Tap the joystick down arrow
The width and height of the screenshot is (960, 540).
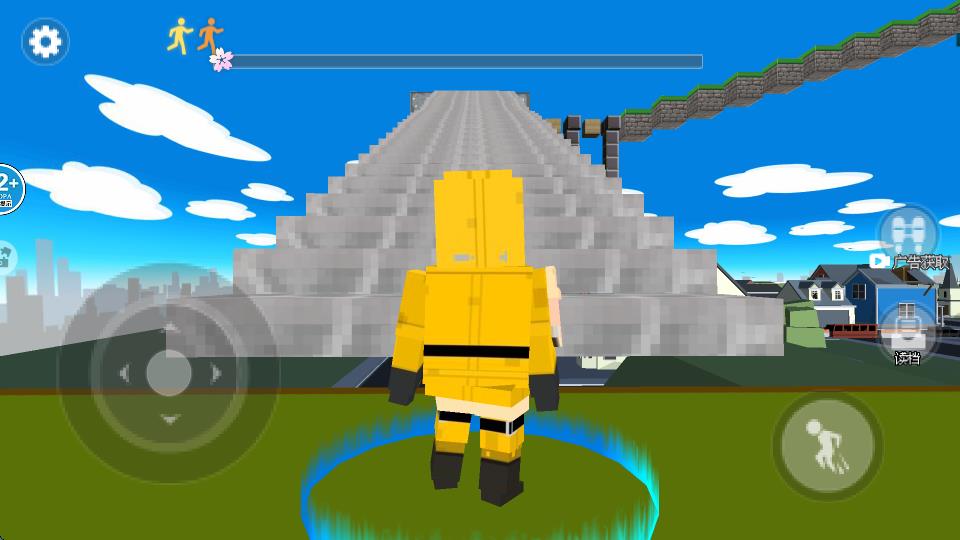pos(168,419)
